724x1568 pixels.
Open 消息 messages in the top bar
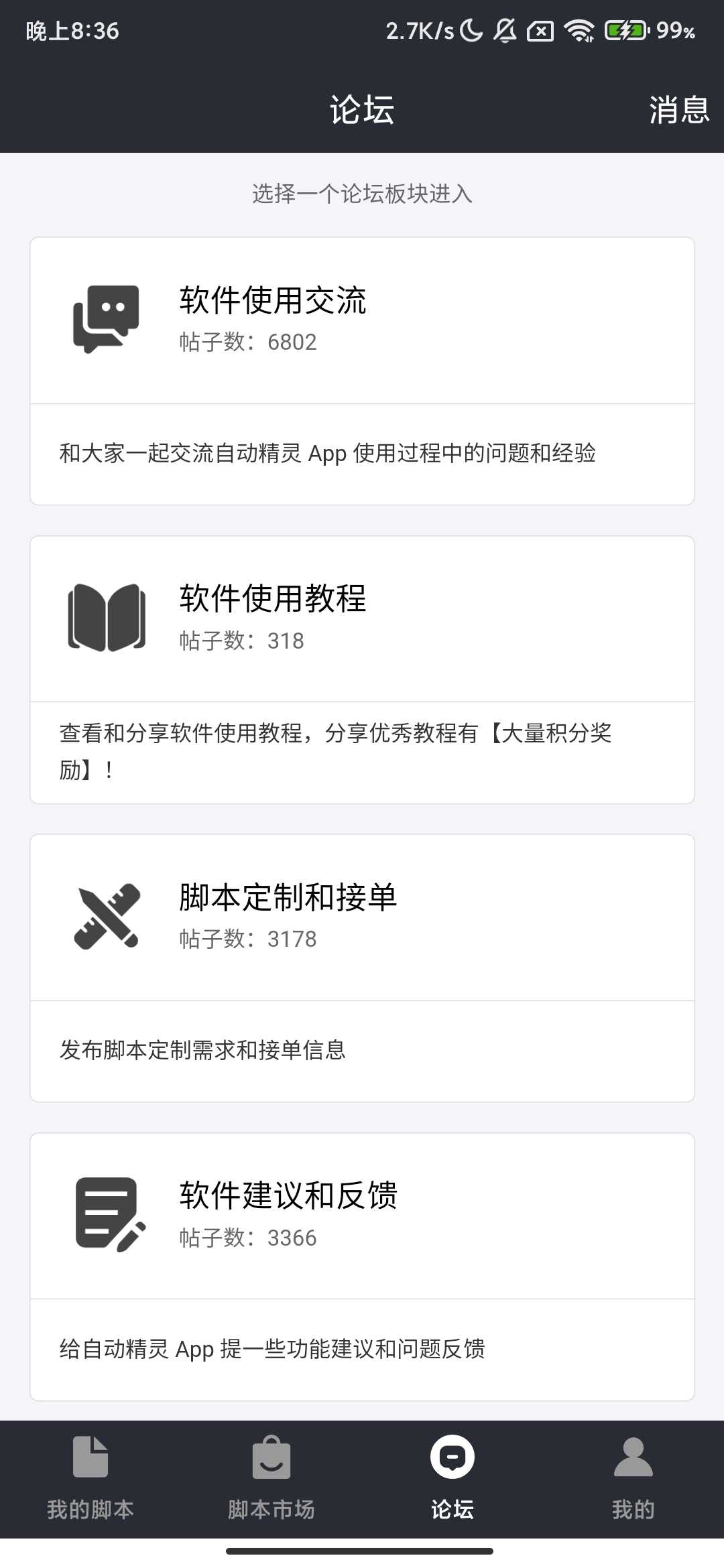click(x=678, y=110)
